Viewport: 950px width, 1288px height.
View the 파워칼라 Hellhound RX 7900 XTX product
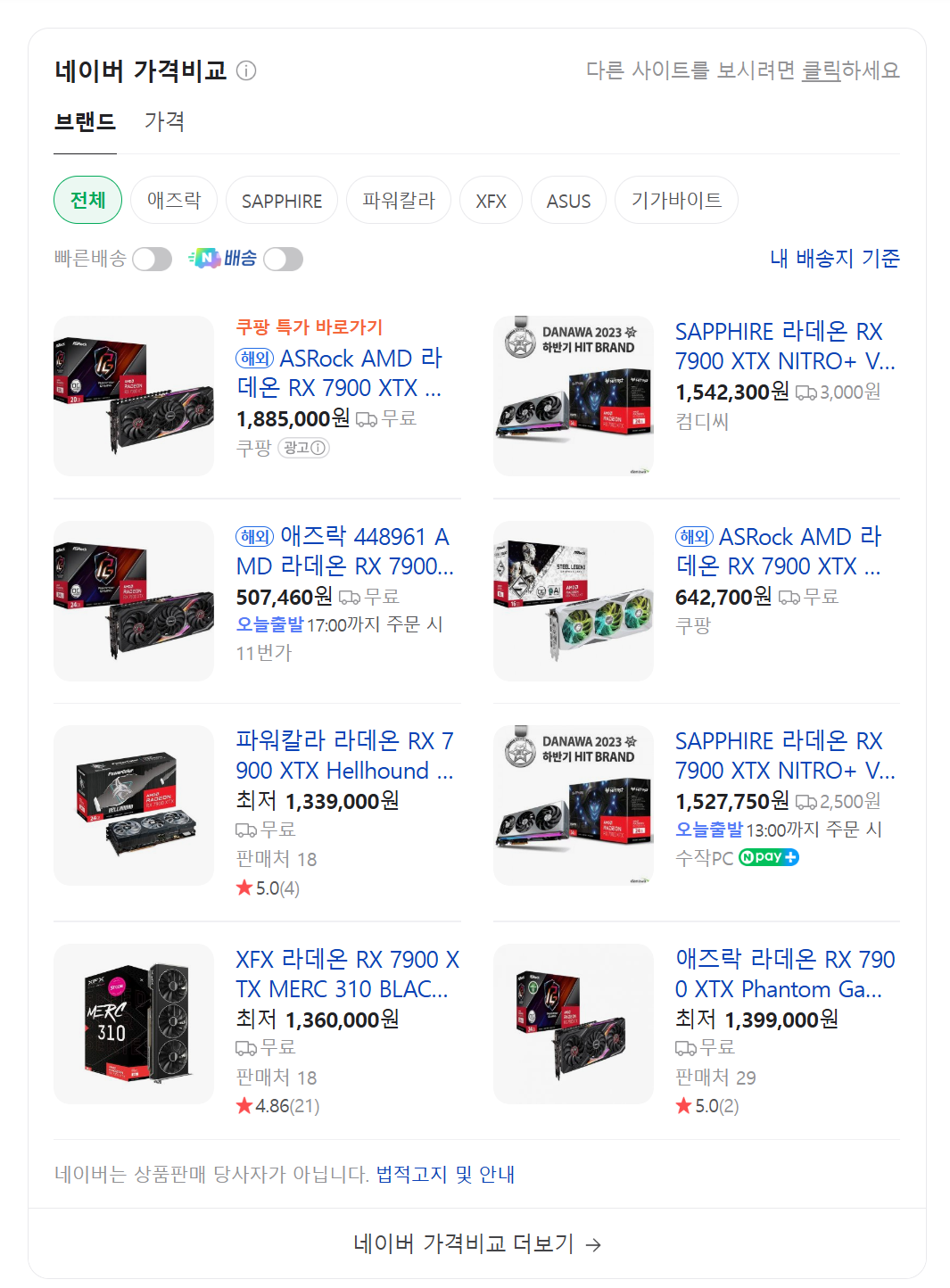[344, 755]
